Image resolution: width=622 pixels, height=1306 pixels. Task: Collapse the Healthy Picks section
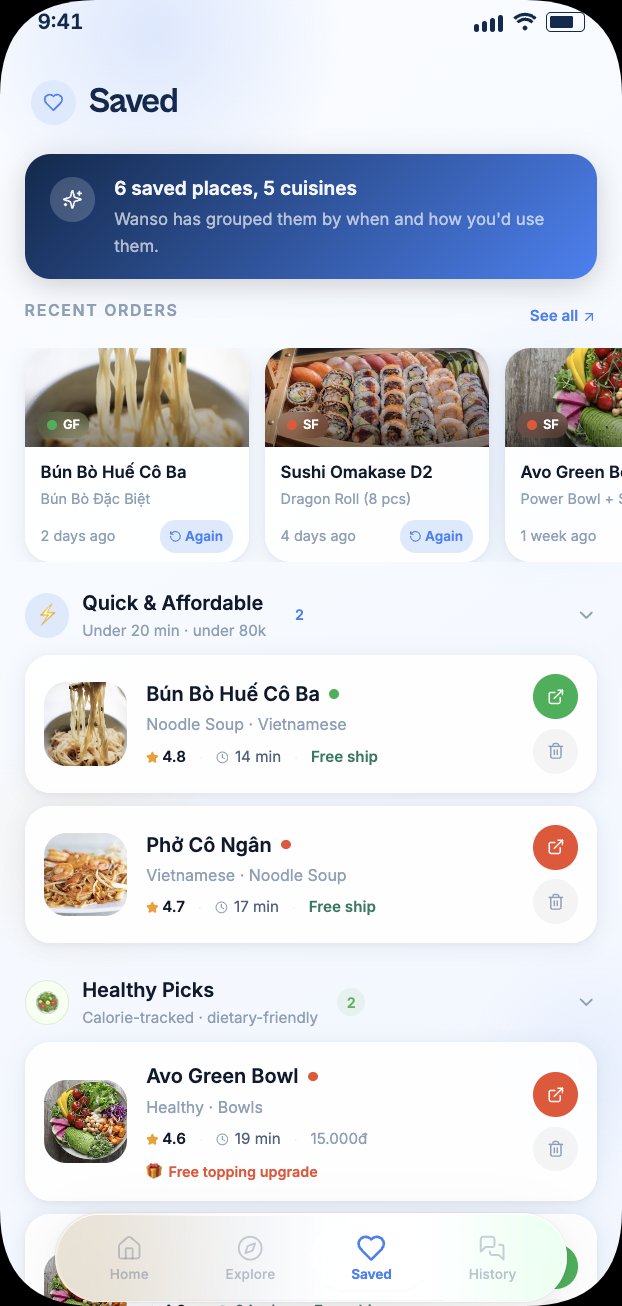(x=586, y=1002)
